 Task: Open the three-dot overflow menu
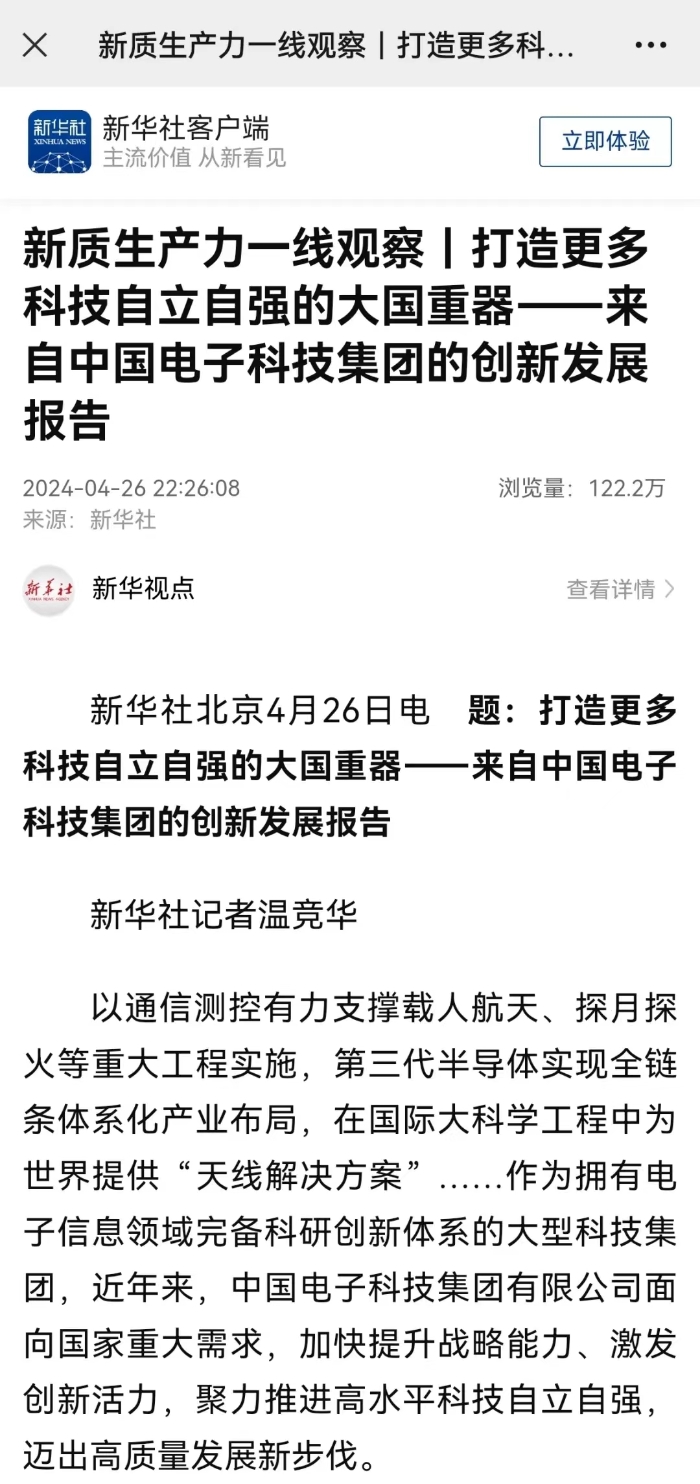click(651, 45)
